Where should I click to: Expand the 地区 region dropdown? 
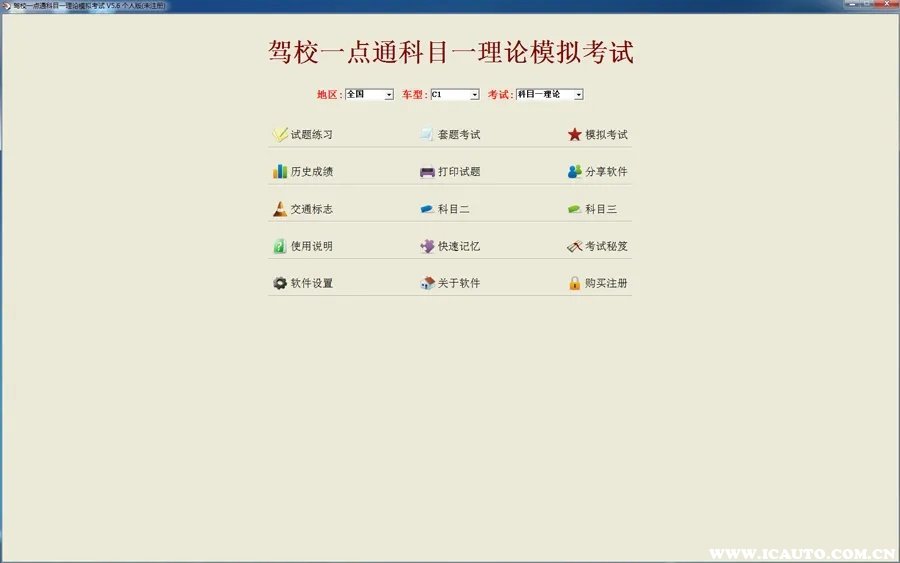click(389, 95)
